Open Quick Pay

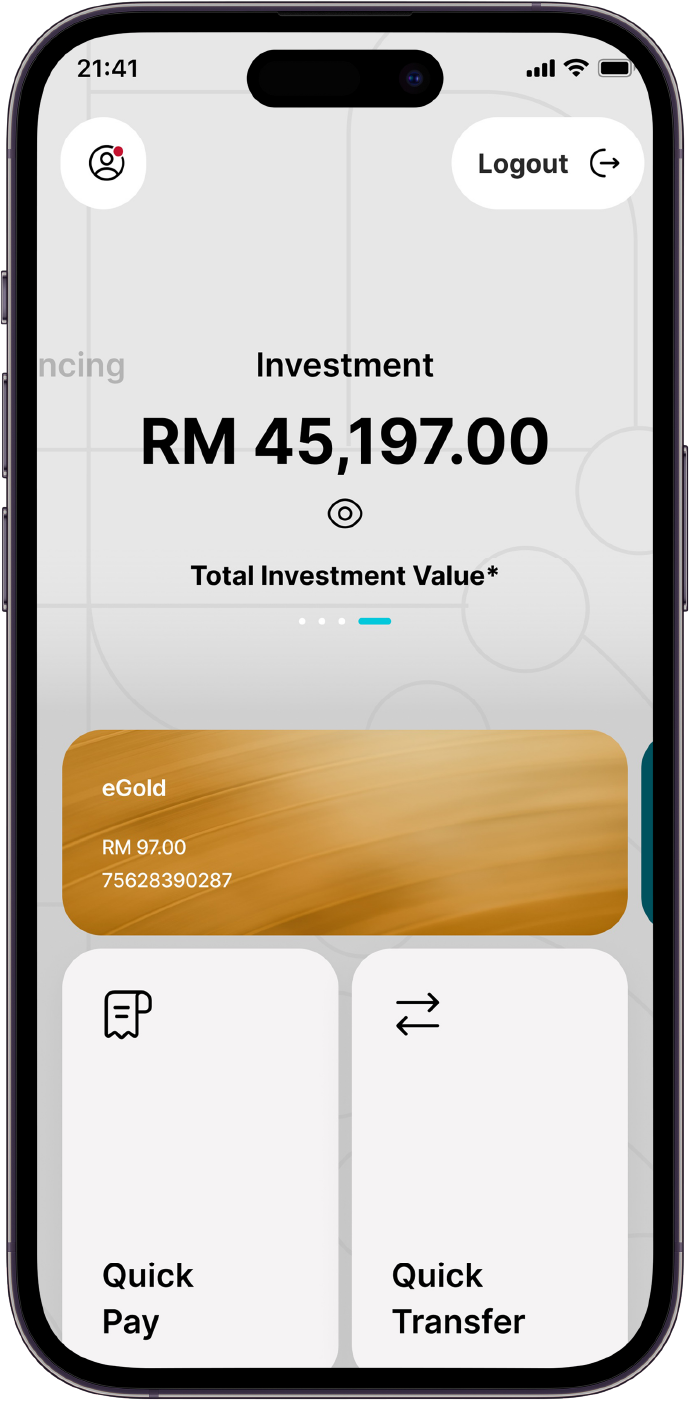click(x=200, y=1158)
